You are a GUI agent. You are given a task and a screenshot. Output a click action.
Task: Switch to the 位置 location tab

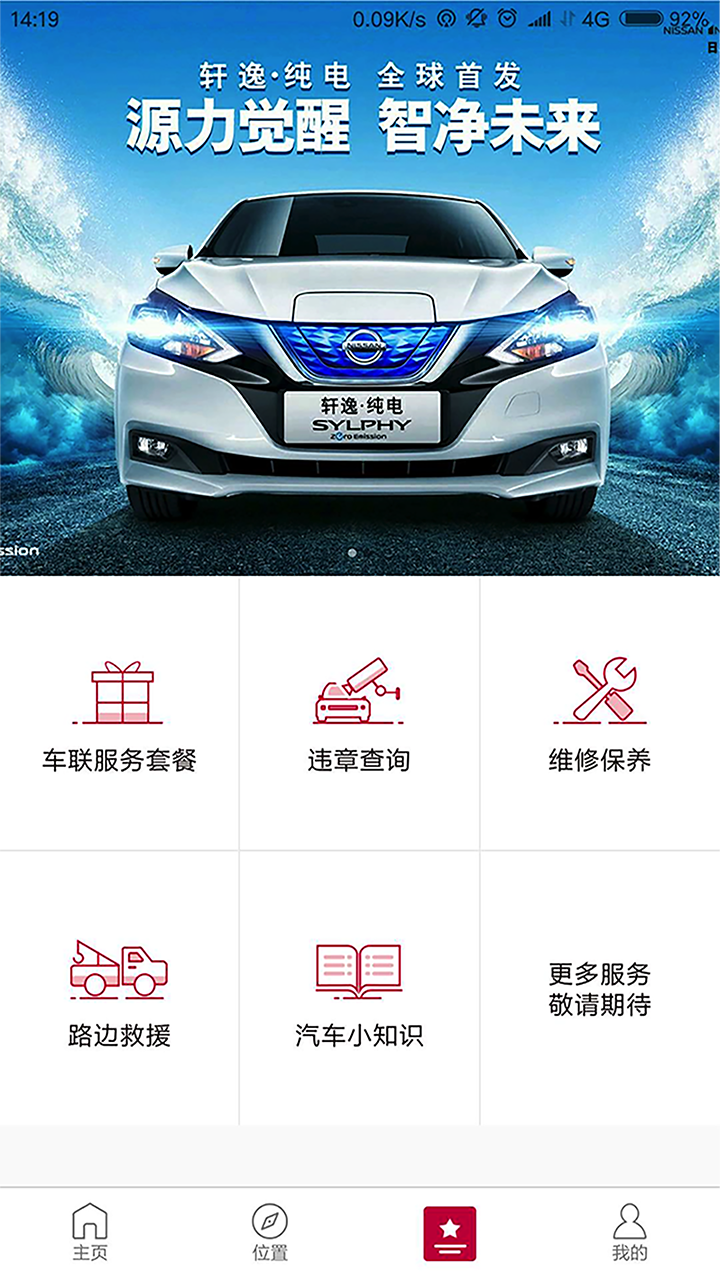pos(270,1232)
